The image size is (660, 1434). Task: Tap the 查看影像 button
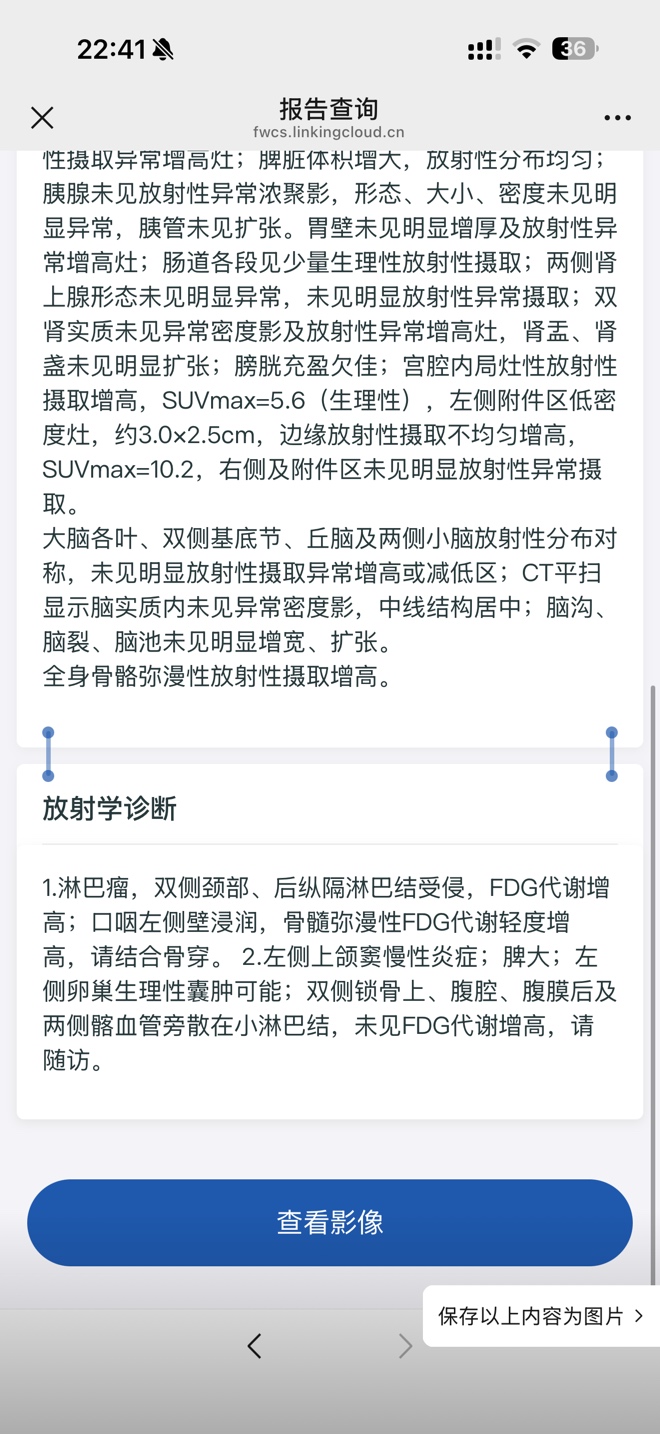click(x=330, y=1222)
